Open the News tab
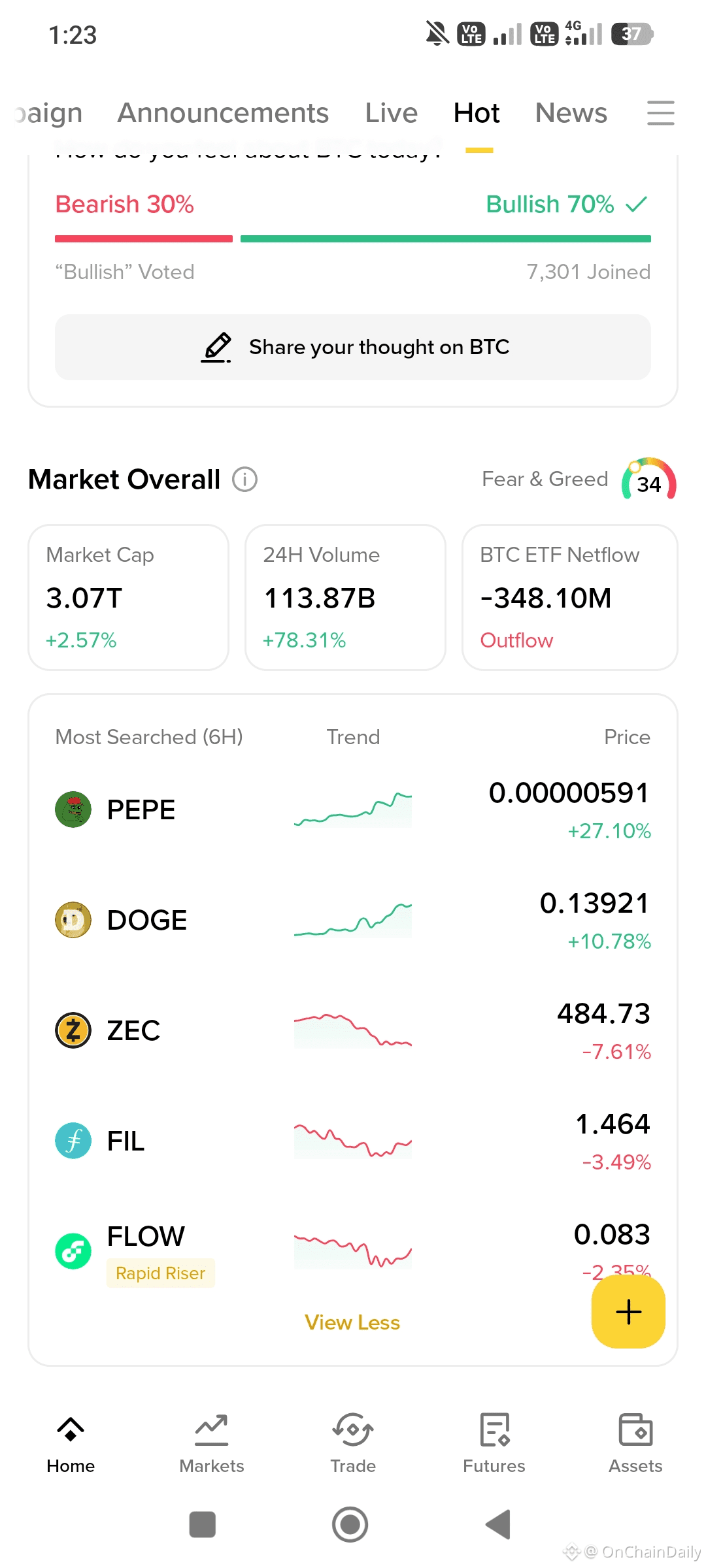 pos(571,113)
